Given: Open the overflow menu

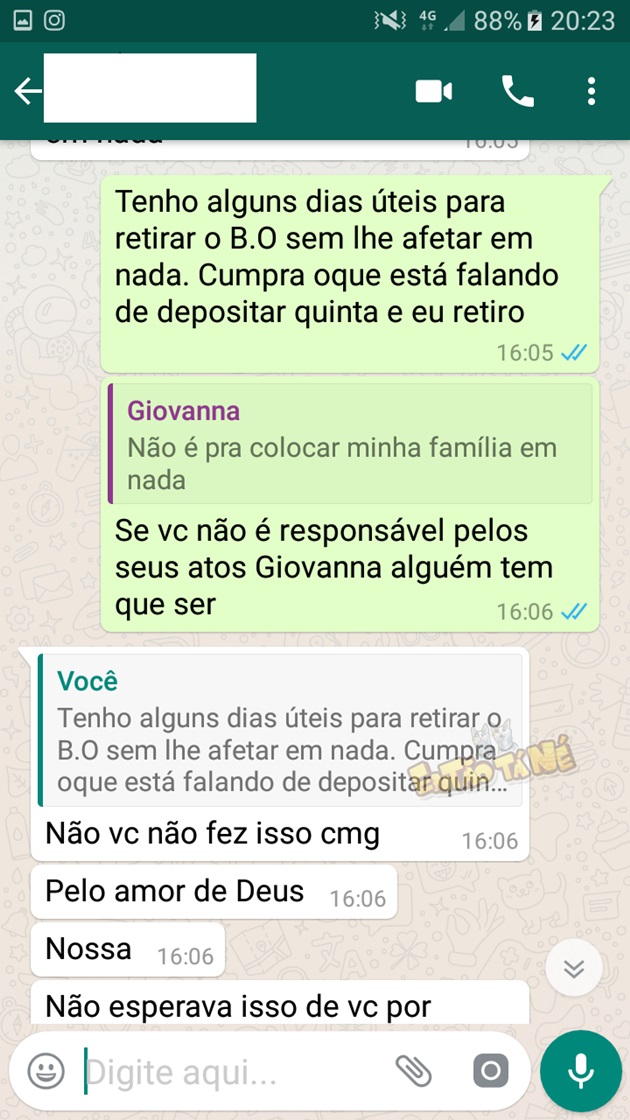Looking at the screenshot, I should tap(592, 92).
